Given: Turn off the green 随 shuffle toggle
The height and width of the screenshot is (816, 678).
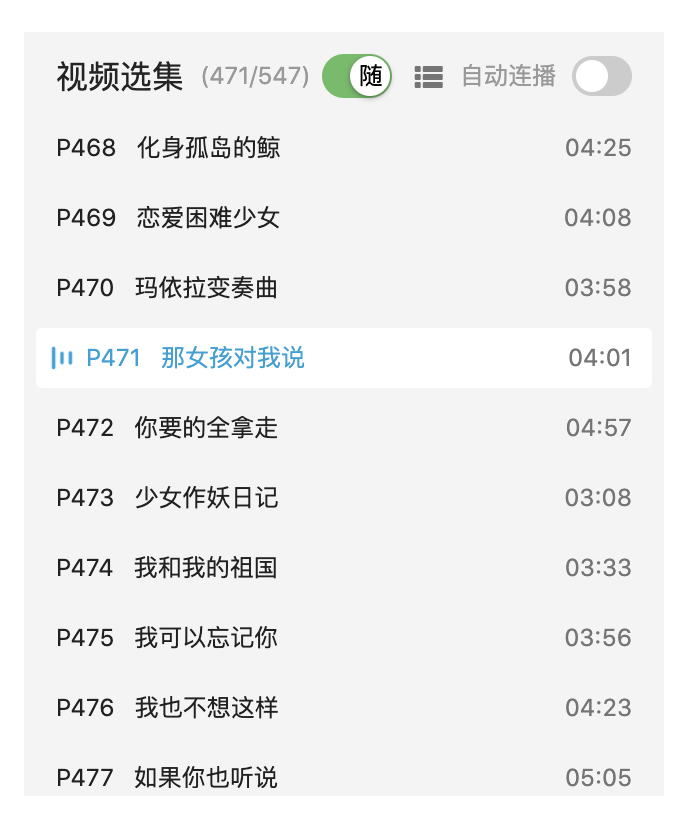Looking at the screenshot, I should click(356, 76).
